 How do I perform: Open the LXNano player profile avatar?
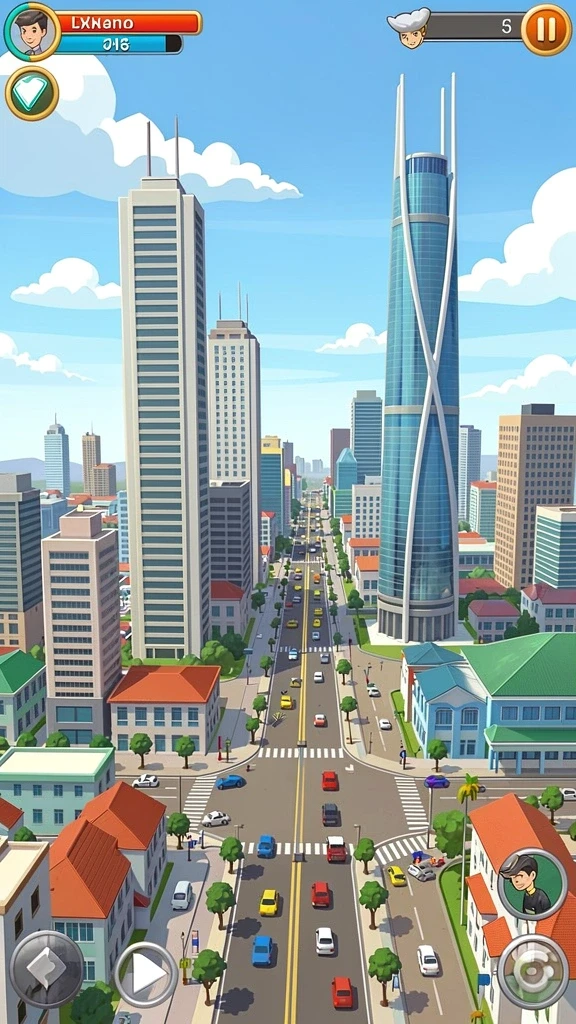coord(32,30)
